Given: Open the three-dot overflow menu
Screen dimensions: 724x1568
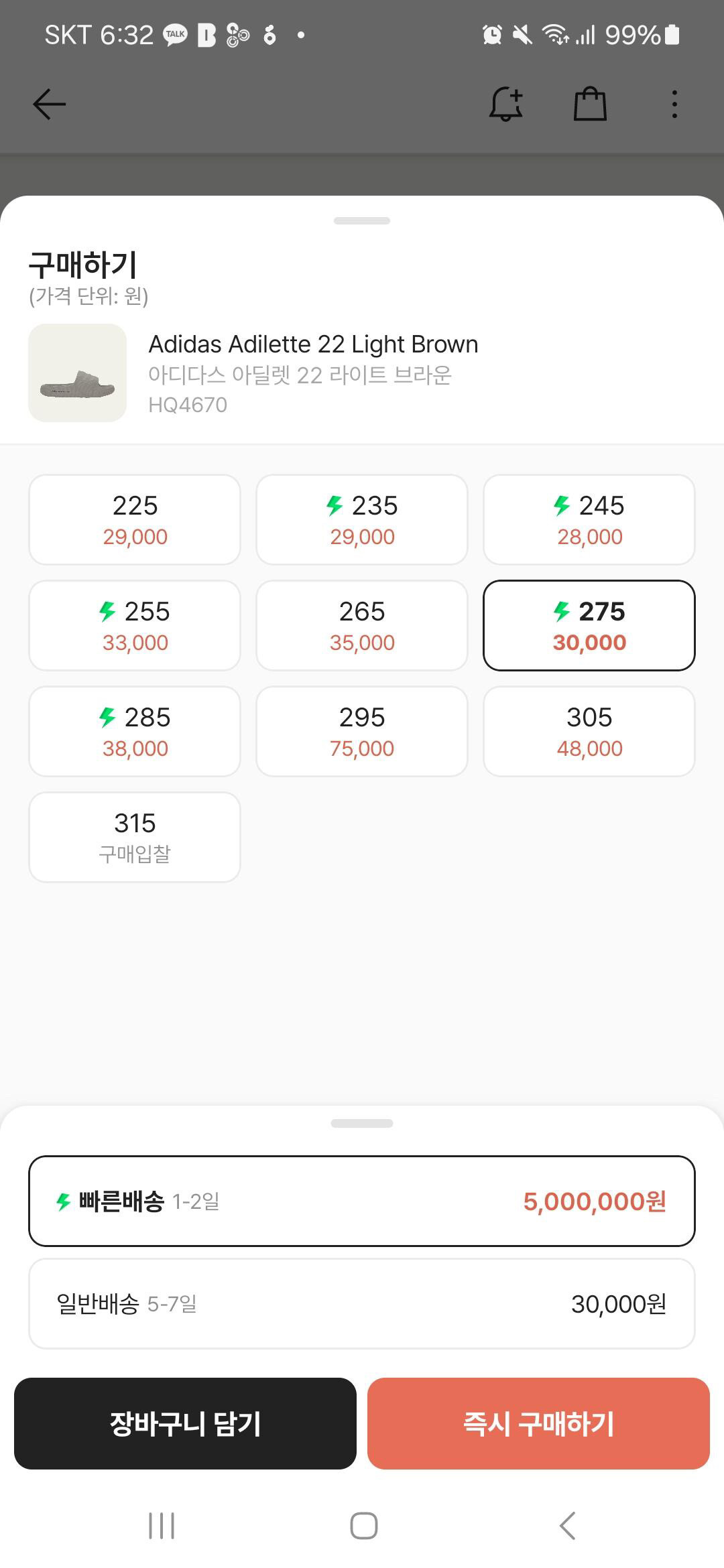Looking at the screenshot, I should [674, 105].
